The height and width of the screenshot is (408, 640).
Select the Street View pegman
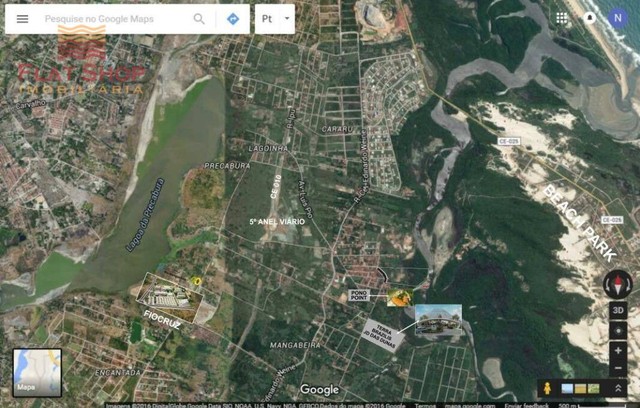pos(547,388)
